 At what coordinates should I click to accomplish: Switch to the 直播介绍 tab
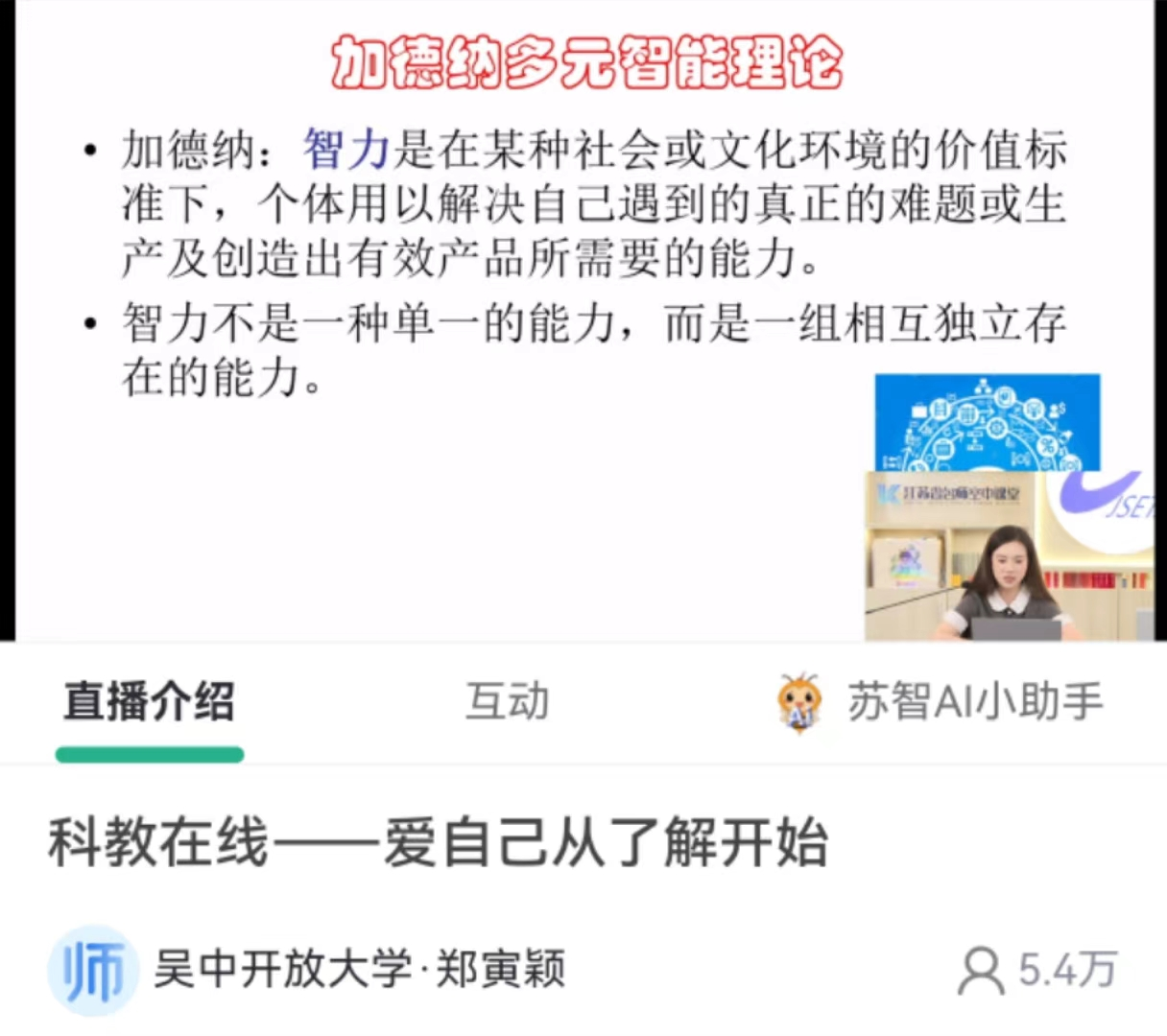tap(149, 702)
